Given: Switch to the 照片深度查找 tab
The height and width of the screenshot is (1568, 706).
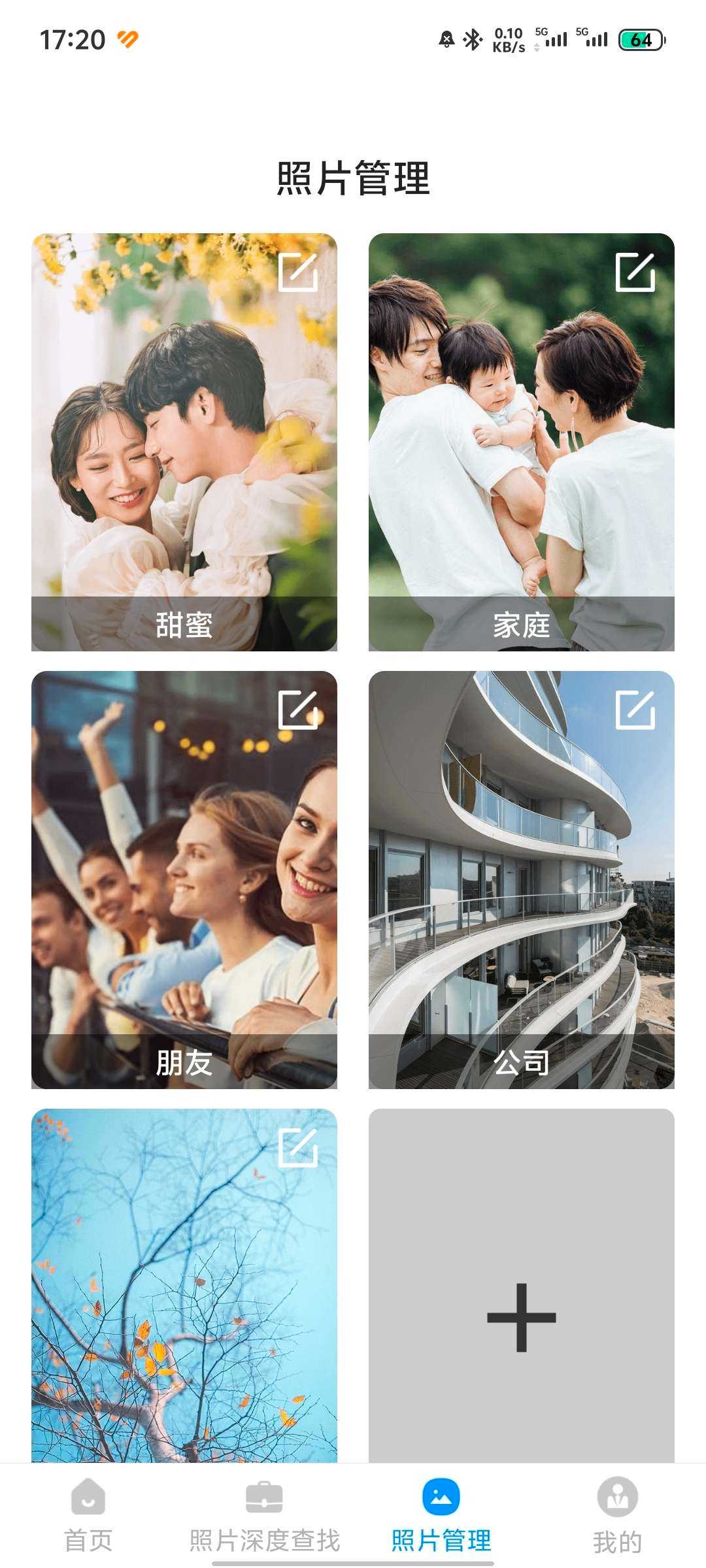Looking at the screenshot, I should pyautogui.click(x=264, y=1514).
